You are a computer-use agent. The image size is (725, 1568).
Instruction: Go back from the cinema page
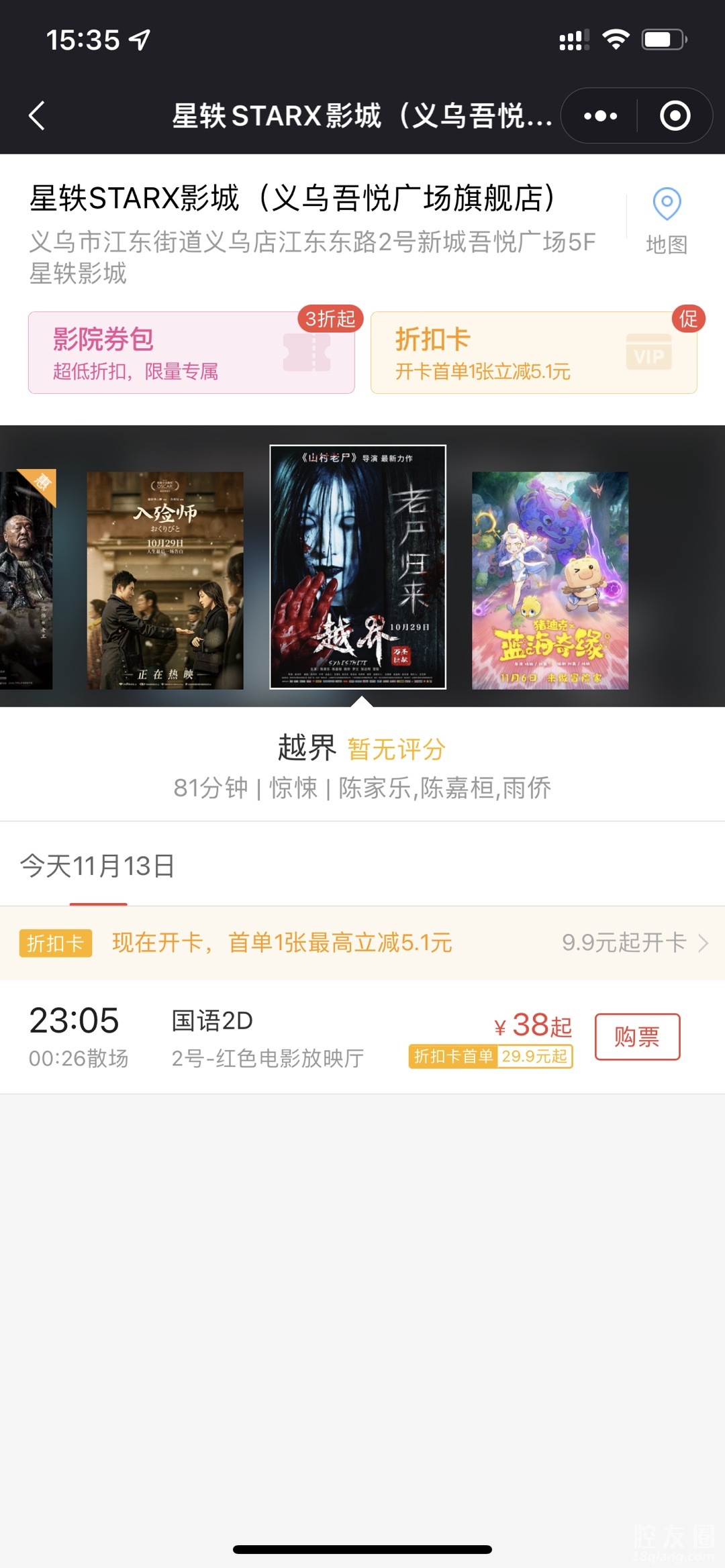[x=38, y=116]
